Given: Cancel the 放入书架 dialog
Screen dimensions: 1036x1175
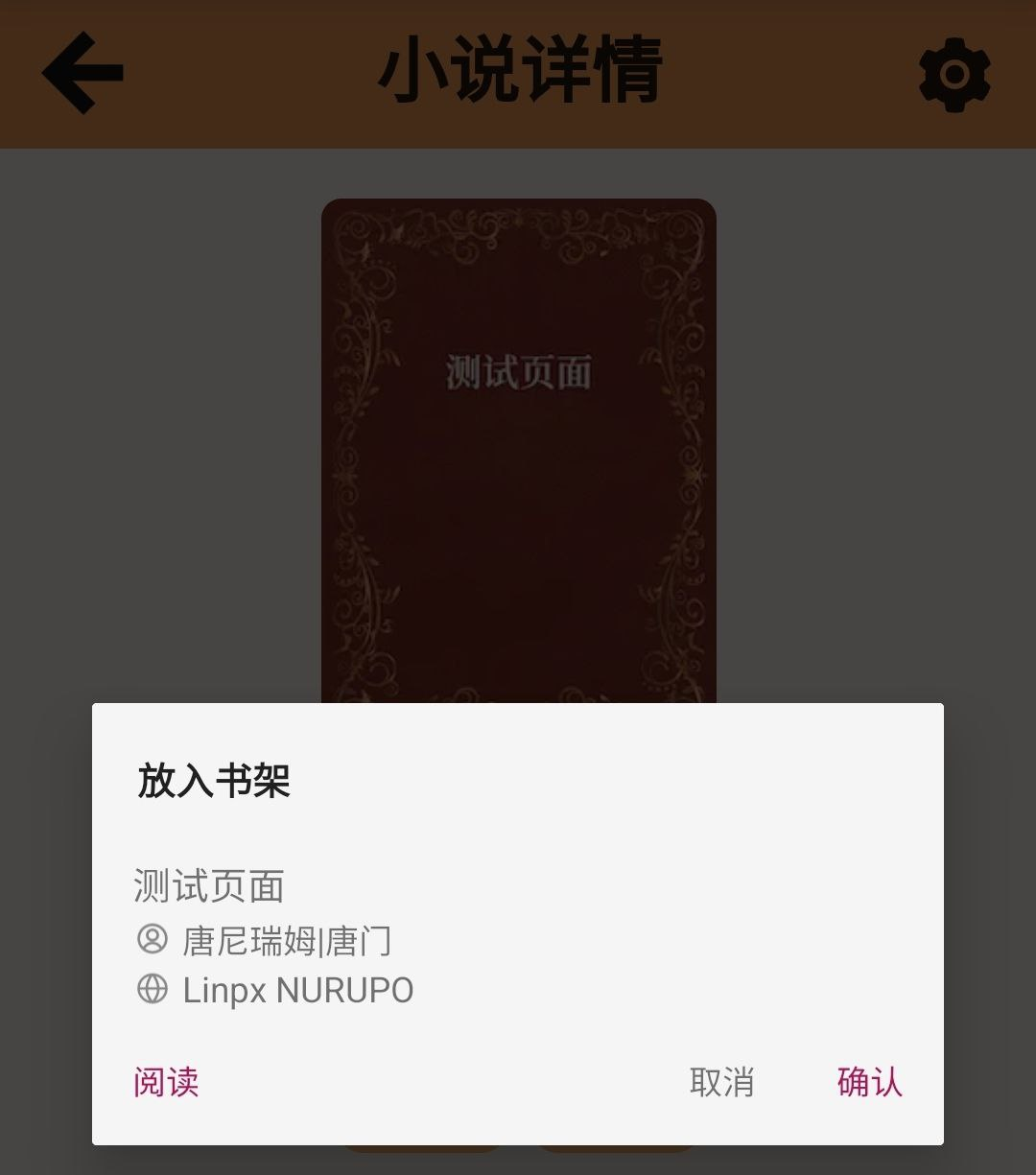Looking at the screenshot, I should (x=721, y=1082).
